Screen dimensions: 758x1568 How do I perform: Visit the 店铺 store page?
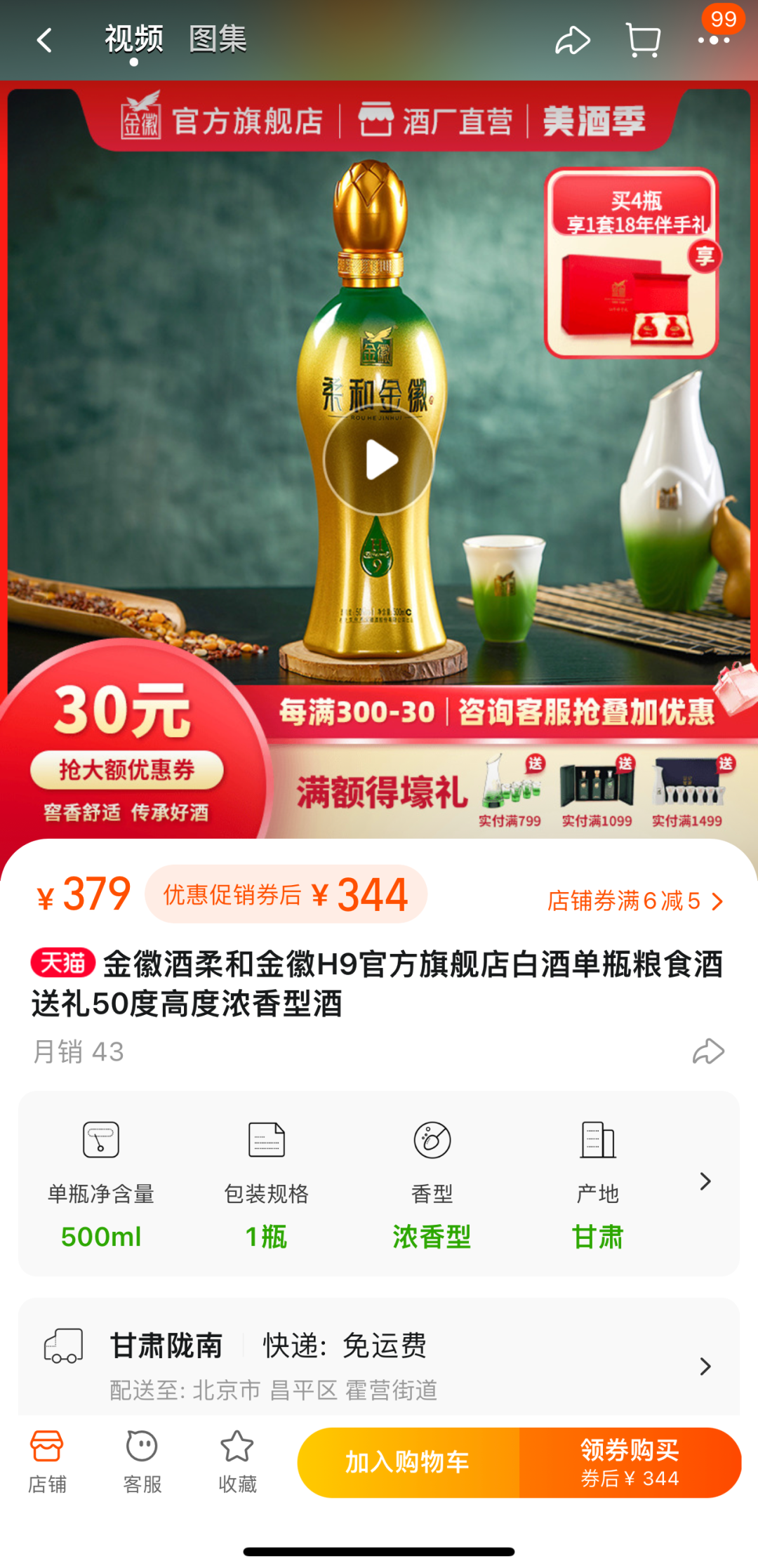(x=47, y=1463)
